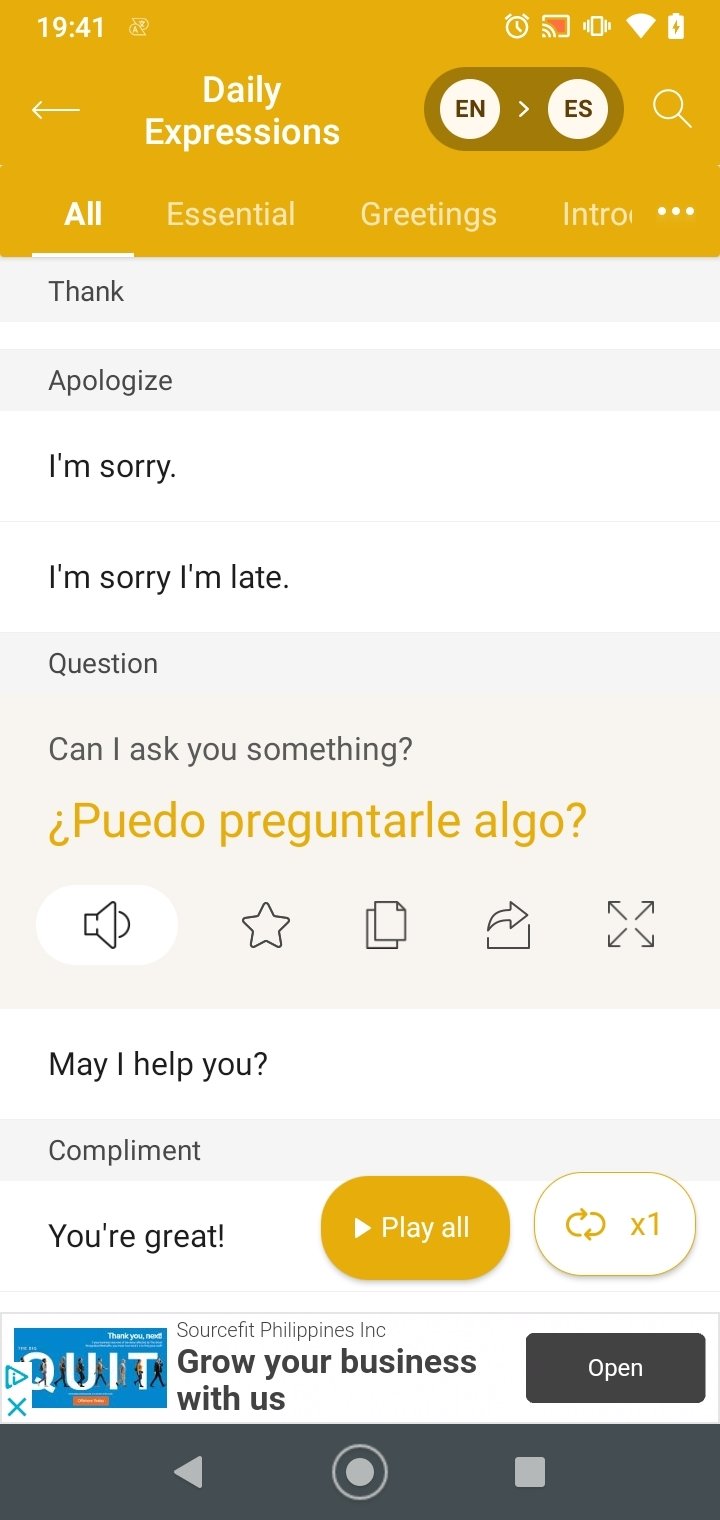Star the phrase as favorite
720x1520 pixels.
click(266, 925)
